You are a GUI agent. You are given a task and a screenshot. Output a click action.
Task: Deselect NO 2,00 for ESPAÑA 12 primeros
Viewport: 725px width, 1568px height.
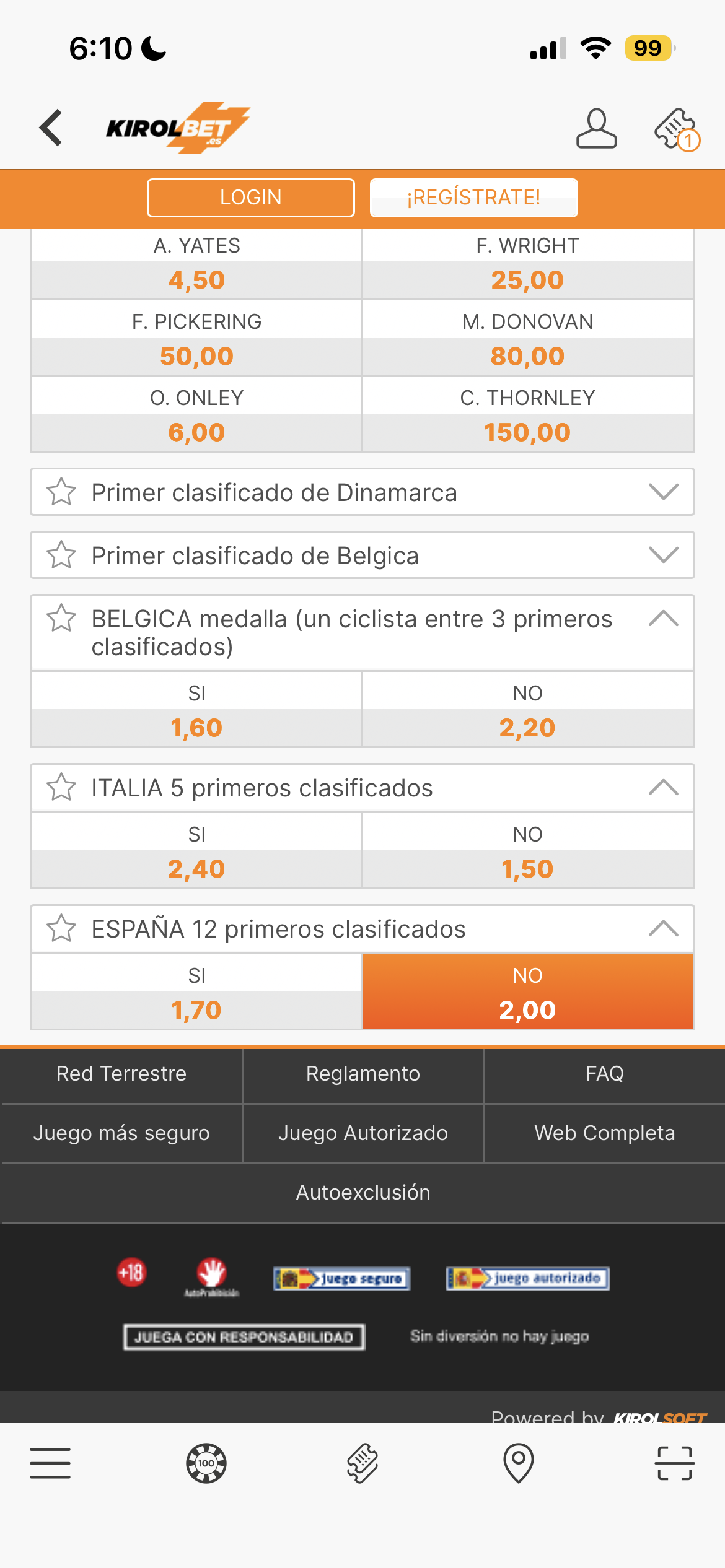pyautogui.click(x=528, y=992)
